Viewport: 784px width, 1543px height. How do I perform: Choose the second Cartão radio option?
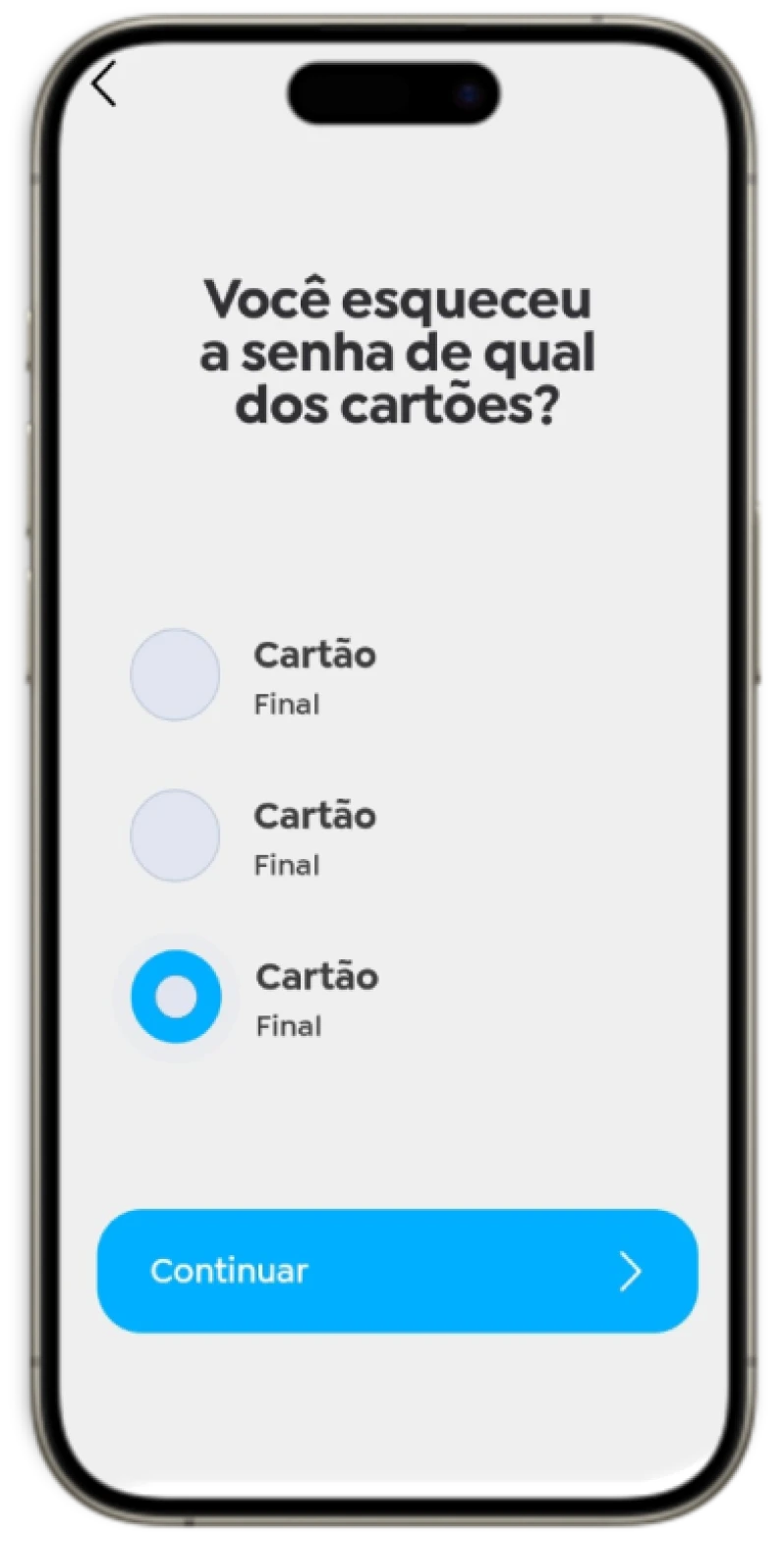(x=175, y=835)
